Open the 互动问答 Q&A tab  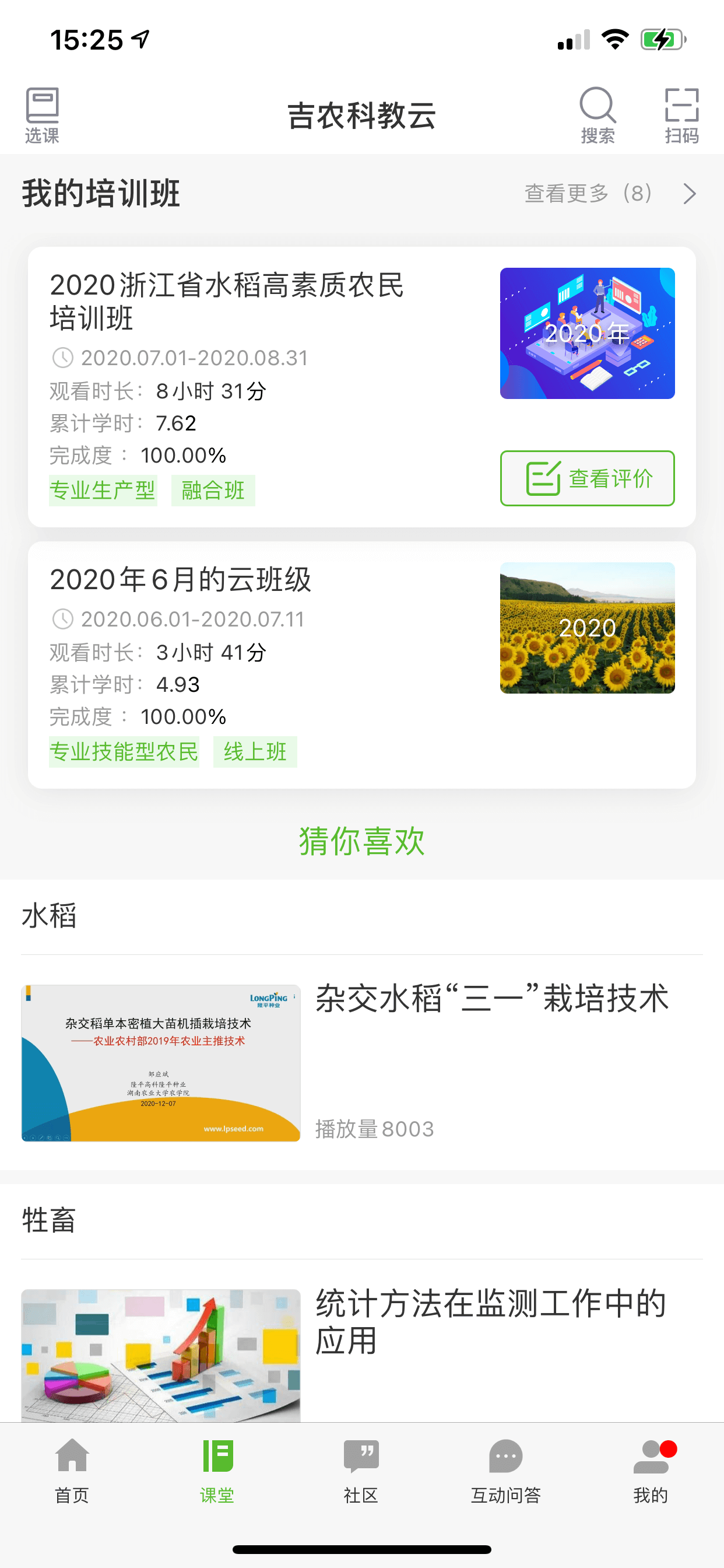506,1471
